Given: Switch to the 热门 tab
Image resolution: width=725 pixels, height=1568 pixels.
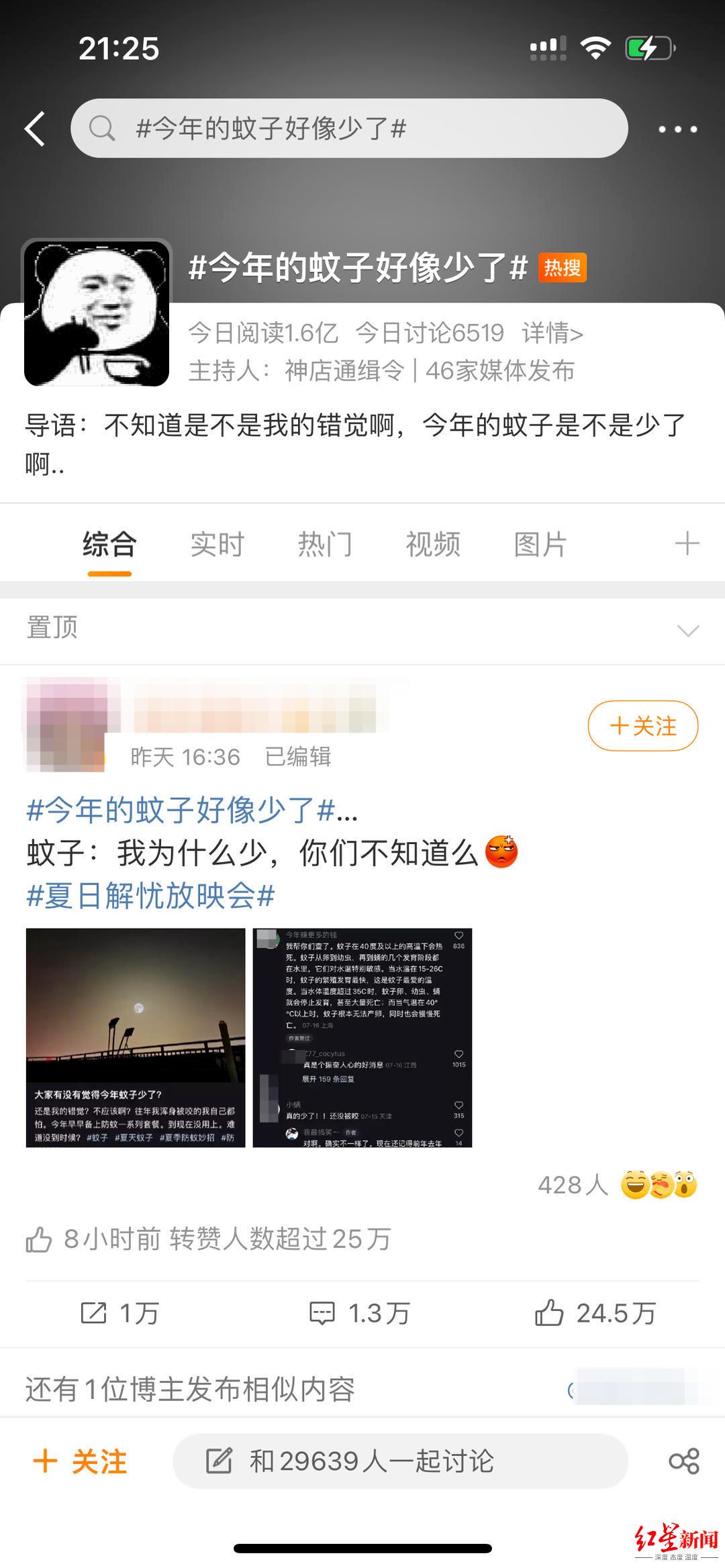Looking at the screenshot, I should click(x=325, y=544).
